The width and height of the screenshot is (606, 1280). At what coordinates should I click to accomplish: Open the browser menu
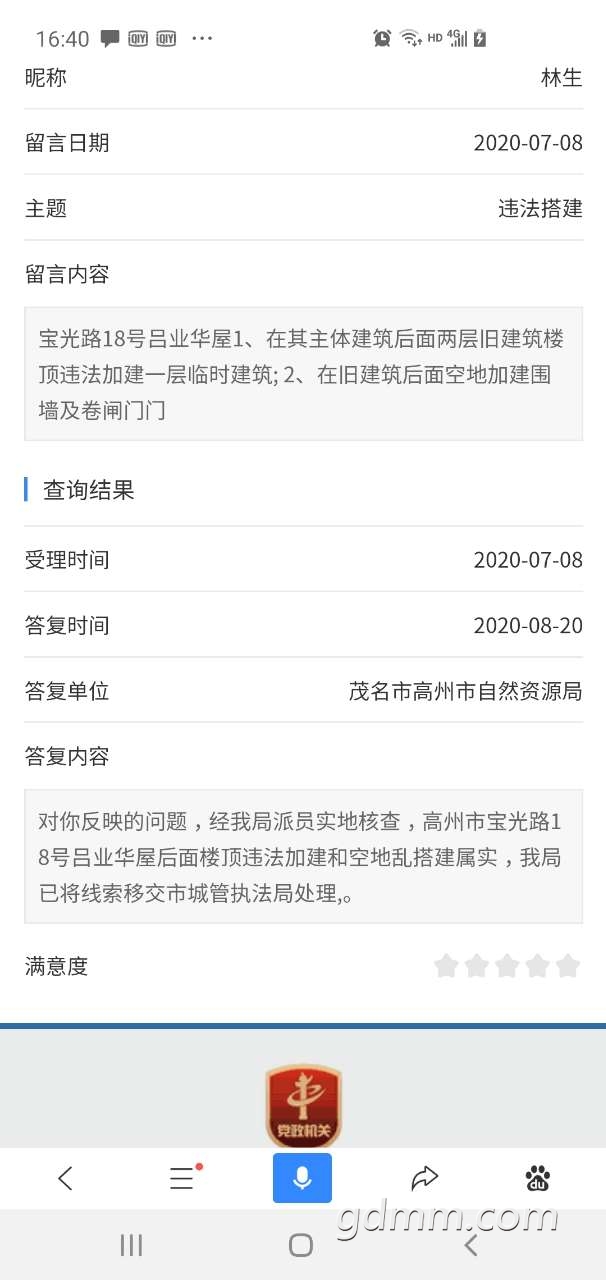tap(182, 1178)
